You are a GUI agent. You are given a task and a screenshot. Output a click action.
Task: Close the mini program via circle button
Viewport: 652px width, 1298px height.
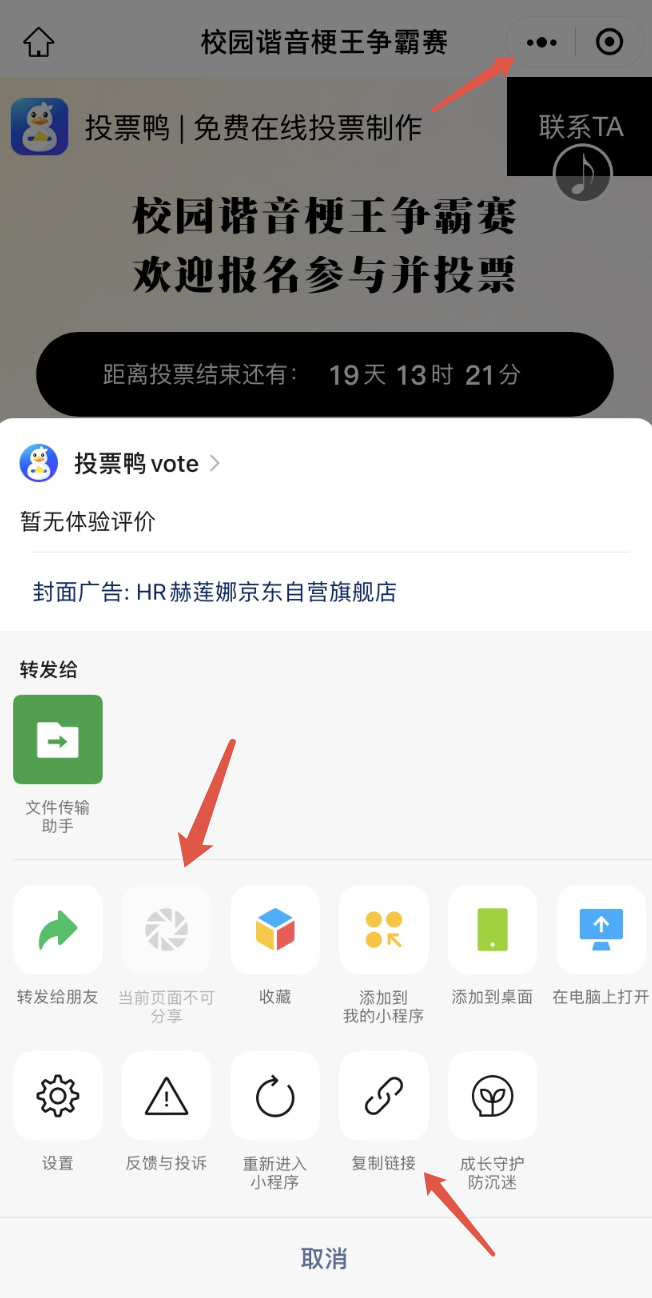click(x=609, y=42)
